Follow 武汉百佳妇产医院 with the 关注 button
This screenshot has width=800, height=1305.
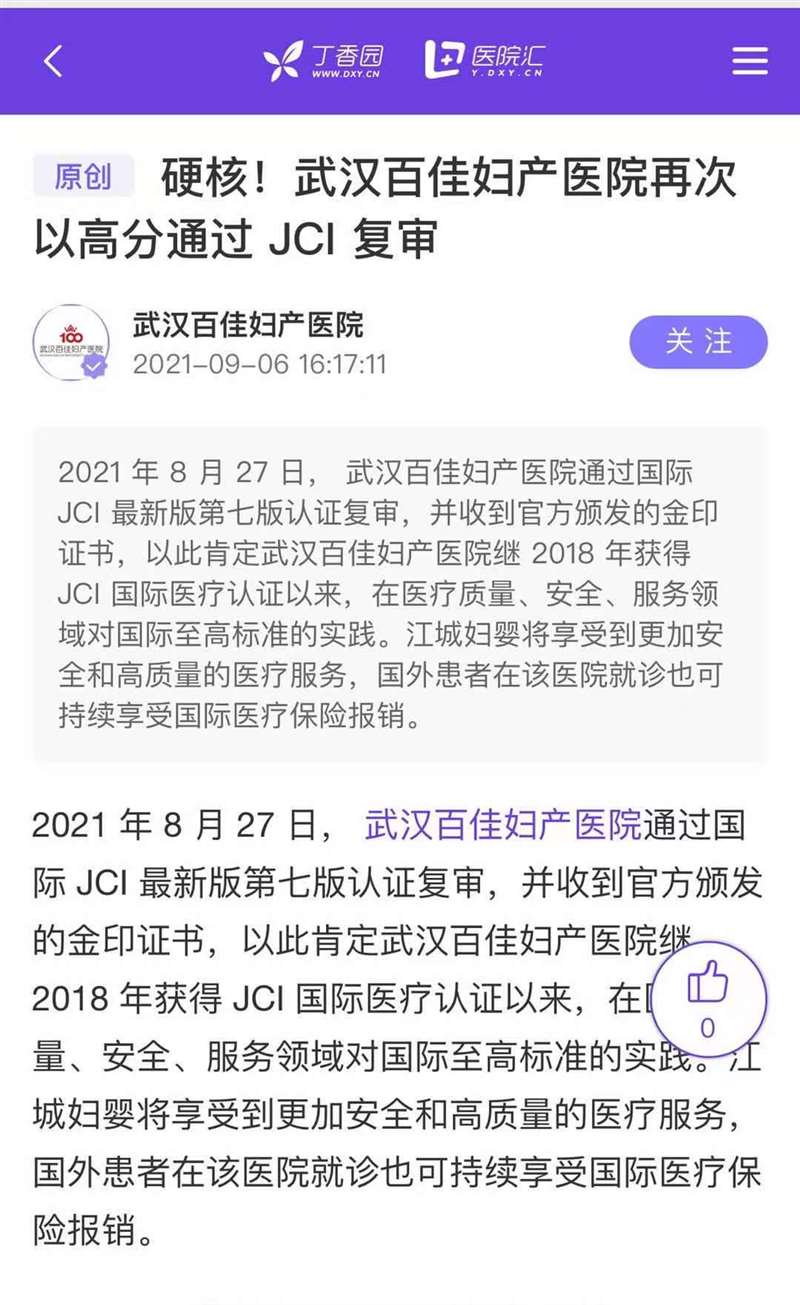click(x=698, y=342)
